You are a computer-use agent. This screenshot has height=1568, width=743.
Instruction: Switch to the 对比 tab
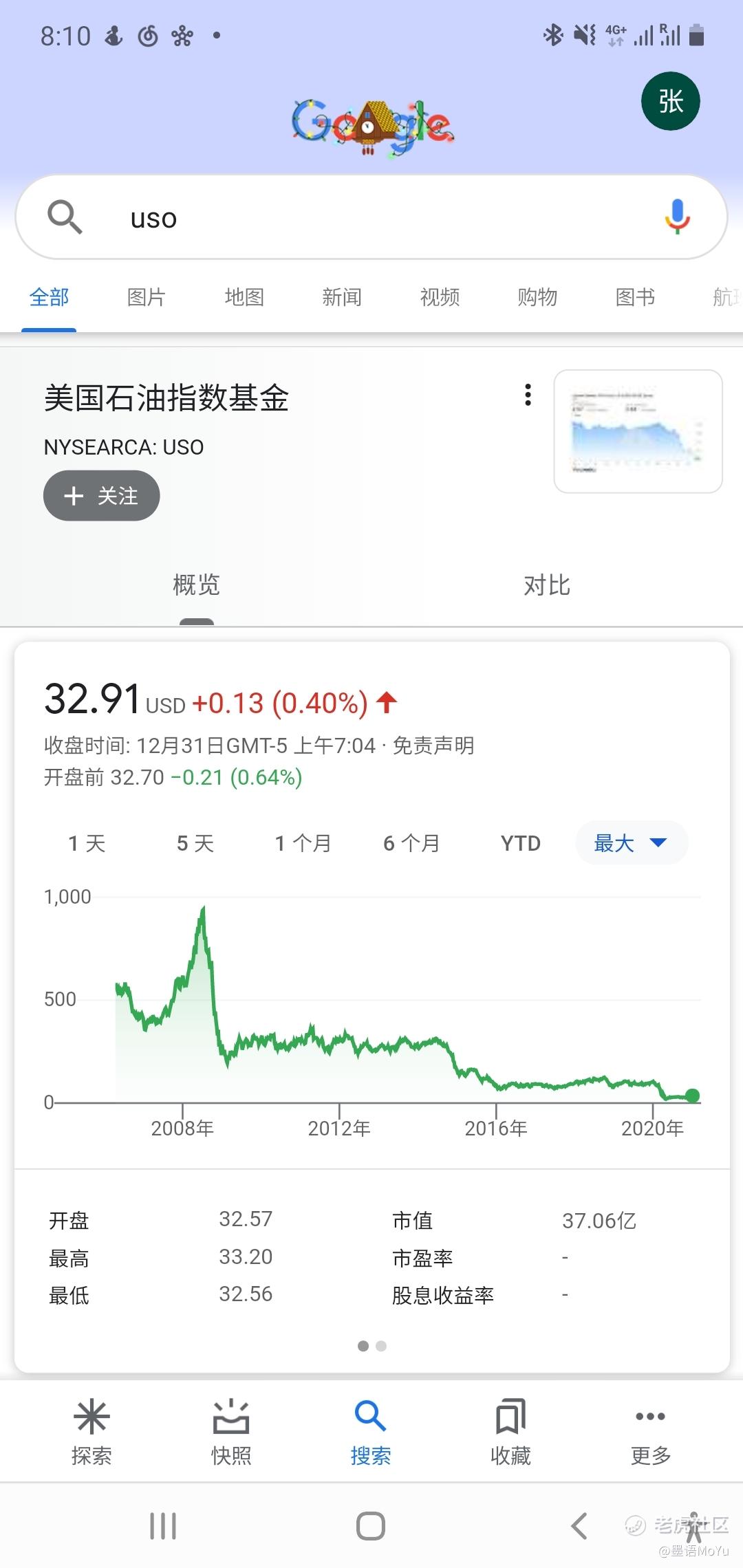547,585
